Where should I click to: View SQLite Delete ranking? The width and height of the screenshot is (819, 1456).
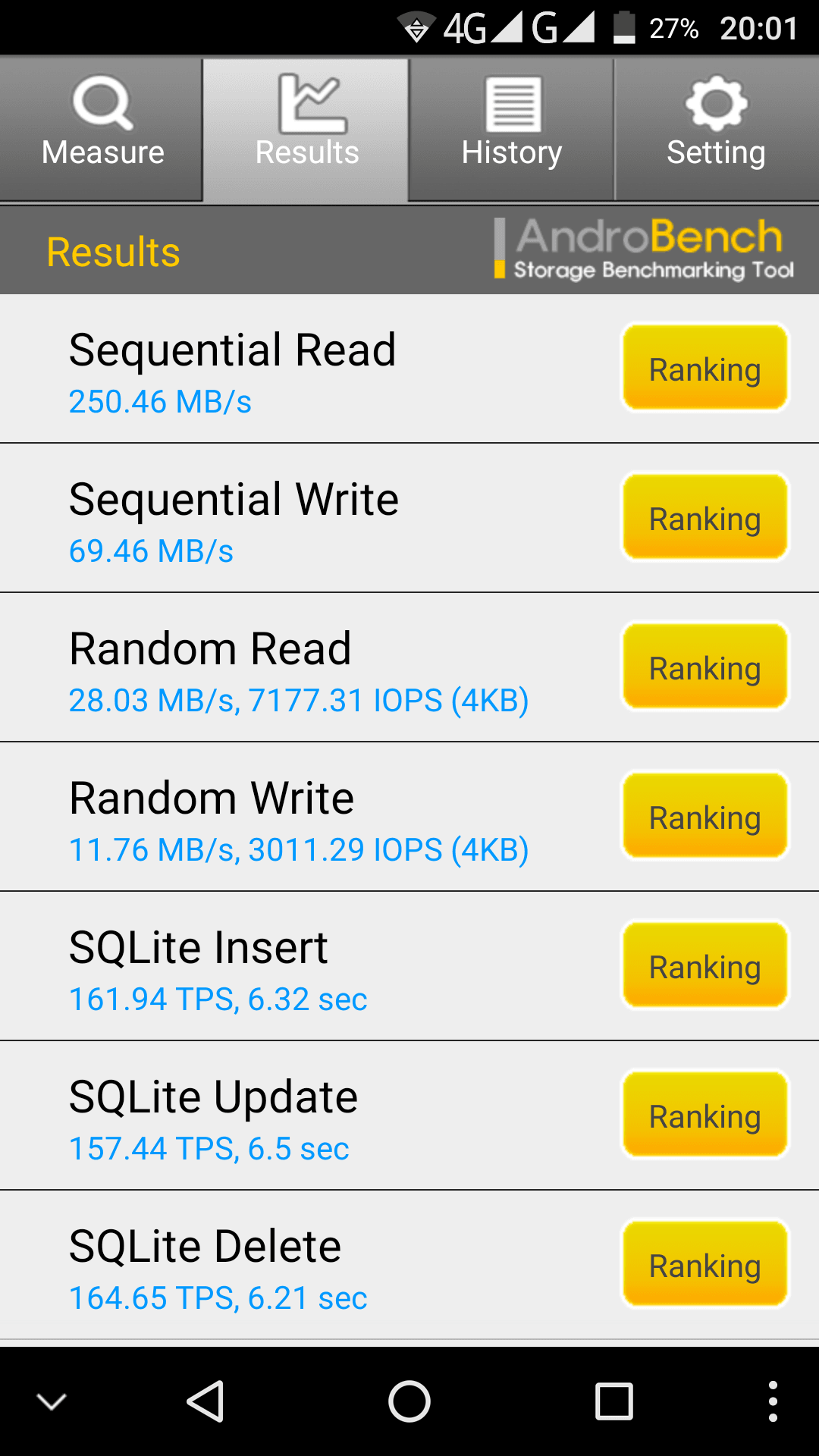click(x=705, y=1264)
